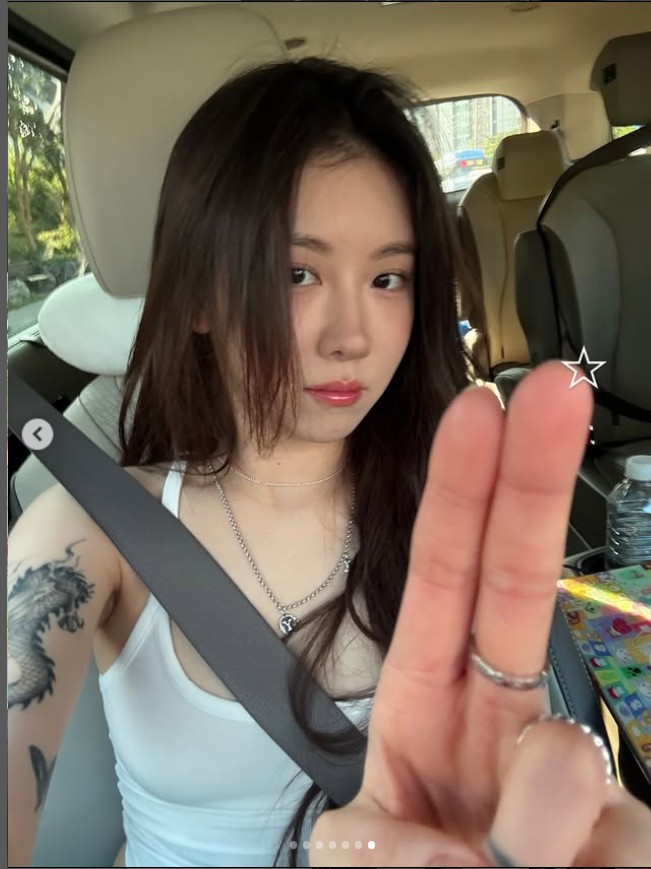Go to the previous photo in carousel
This screenshot has width=651, height=869.
[37, 434]
